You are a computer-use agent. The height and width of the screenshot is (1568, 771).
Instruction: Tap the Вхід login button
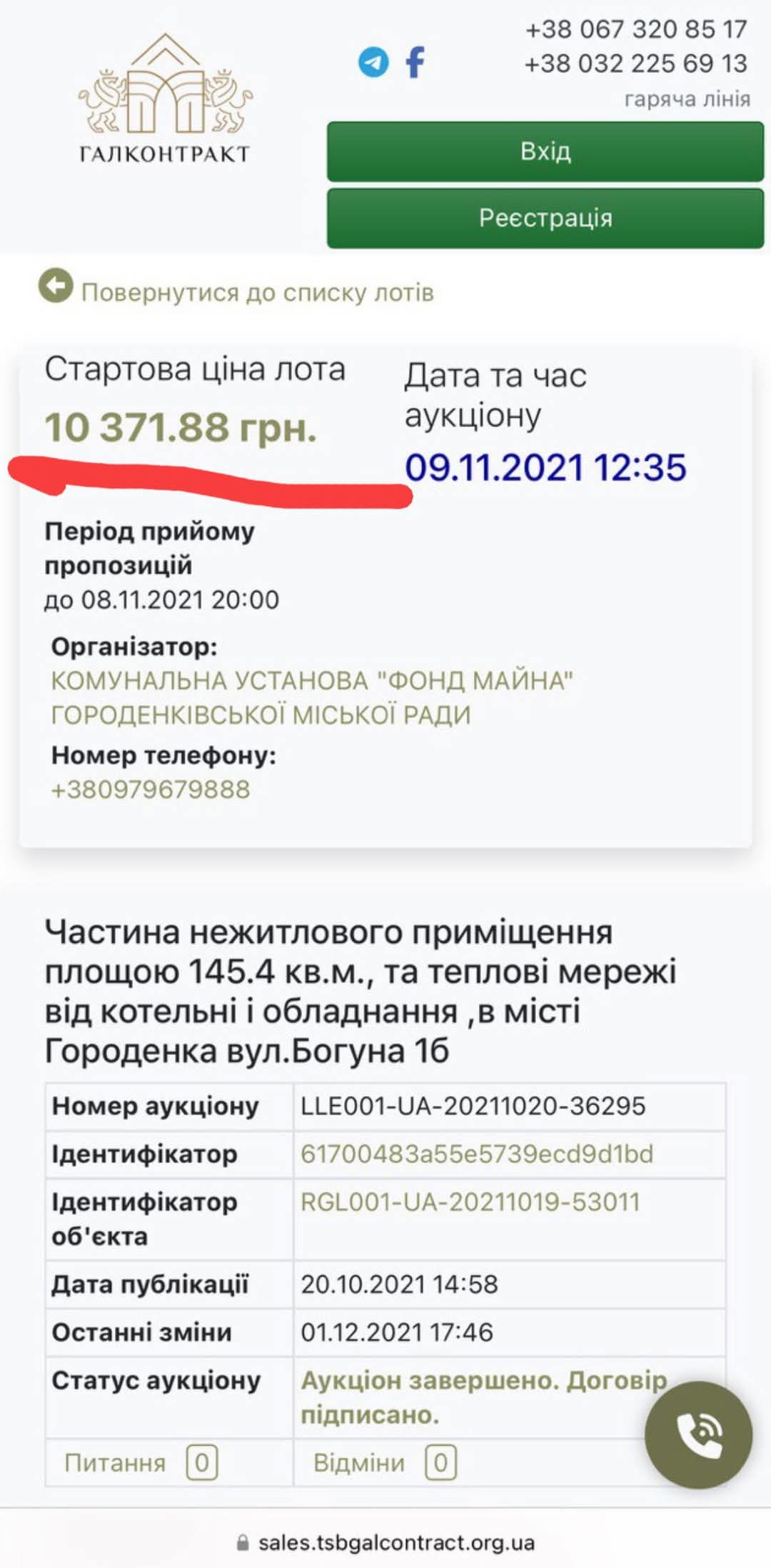pyautogui.click(x=545, y=151)
